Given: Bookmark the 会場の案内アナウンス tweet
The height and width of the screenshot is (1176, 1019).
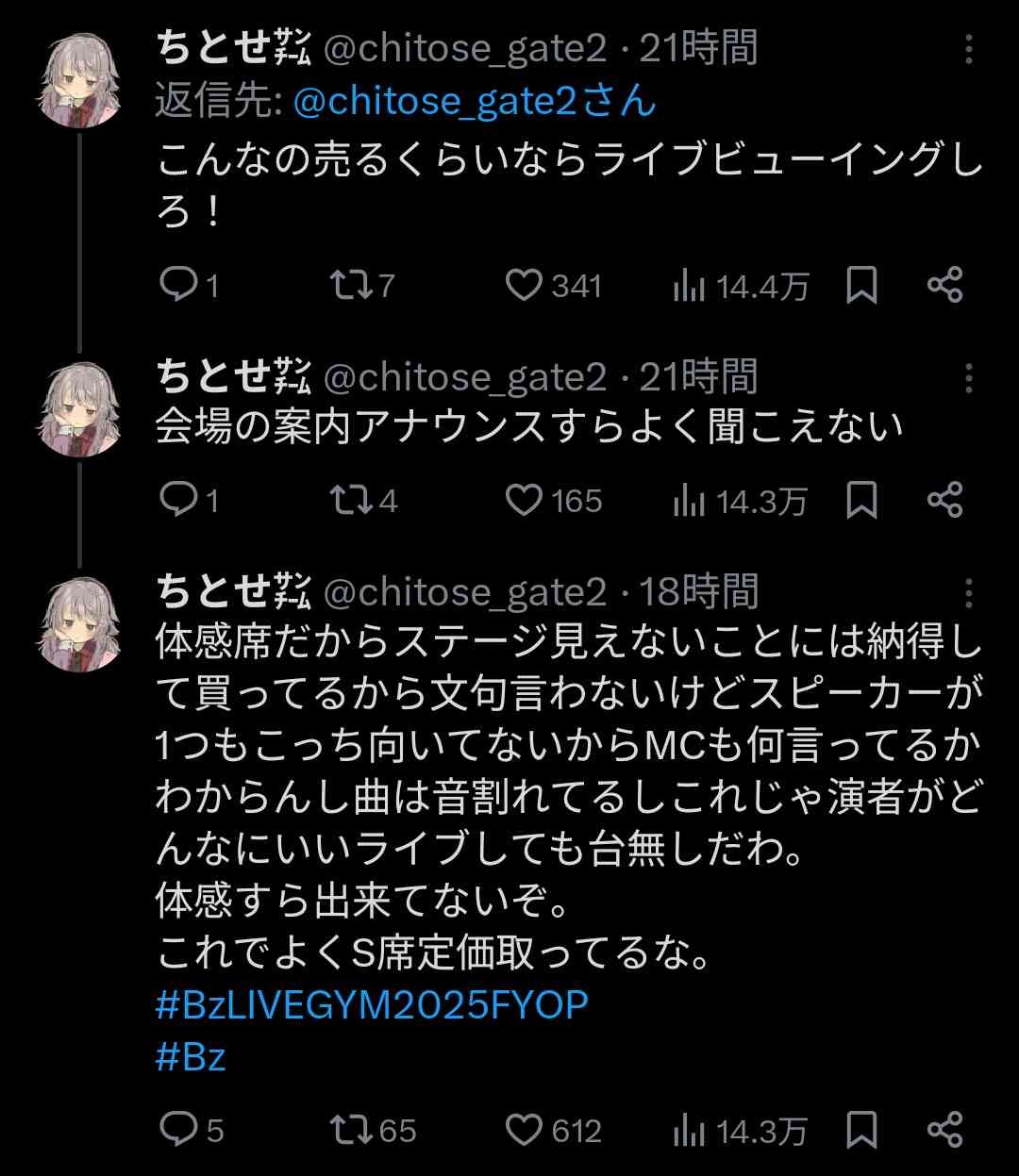Looking at the screenshot, I should (x=860, y=500).
